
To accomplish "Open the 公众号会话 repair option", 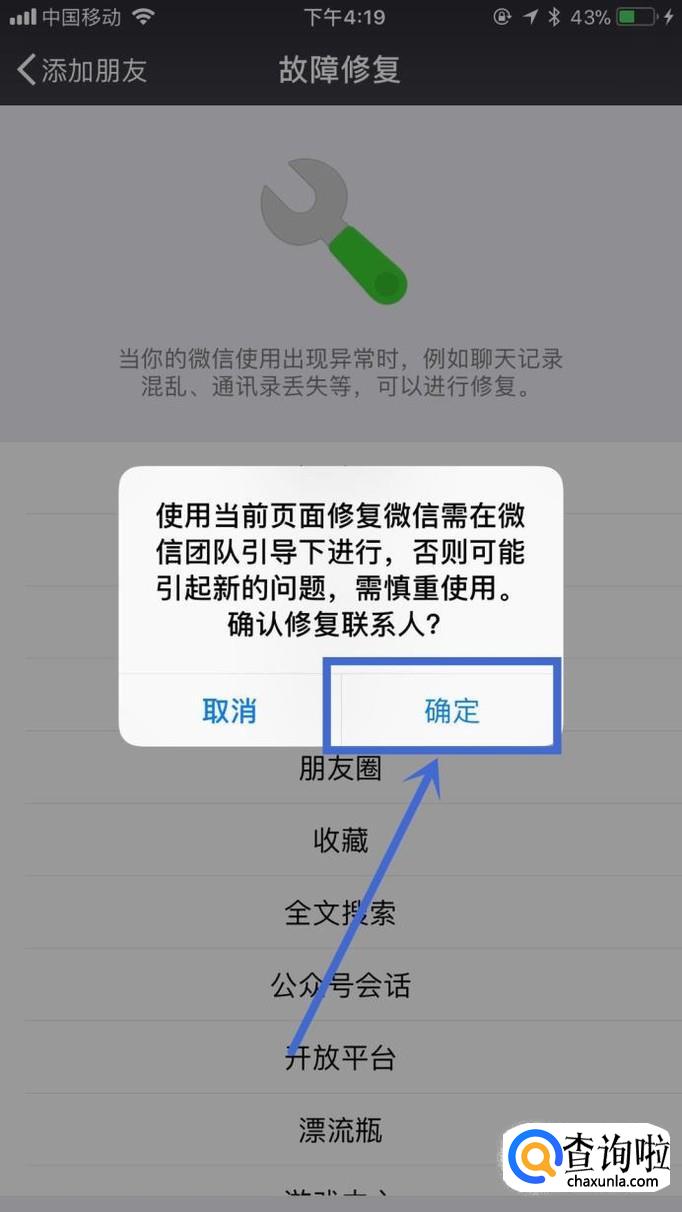I will [340, 986].
